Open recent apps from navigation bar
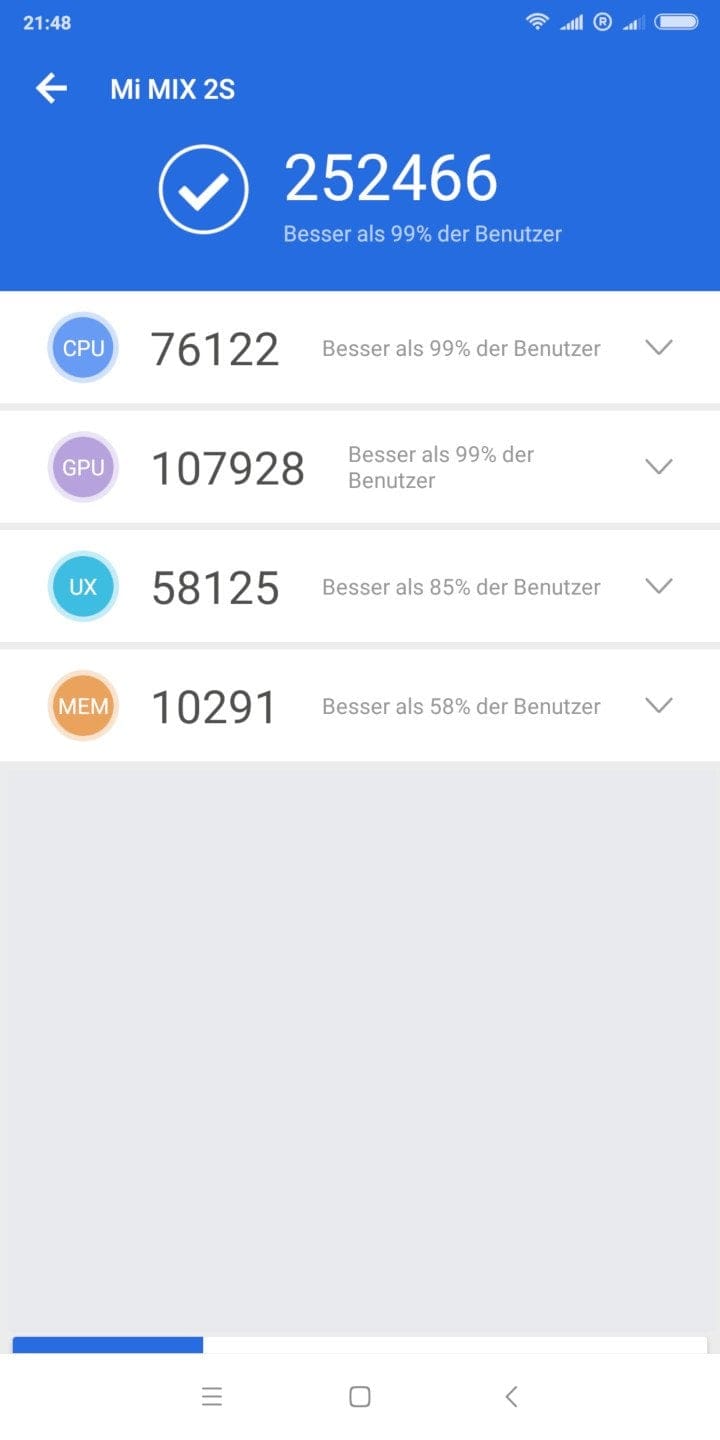The height and width of the screenshot is (1440, 720). (x=212, y=1397)
